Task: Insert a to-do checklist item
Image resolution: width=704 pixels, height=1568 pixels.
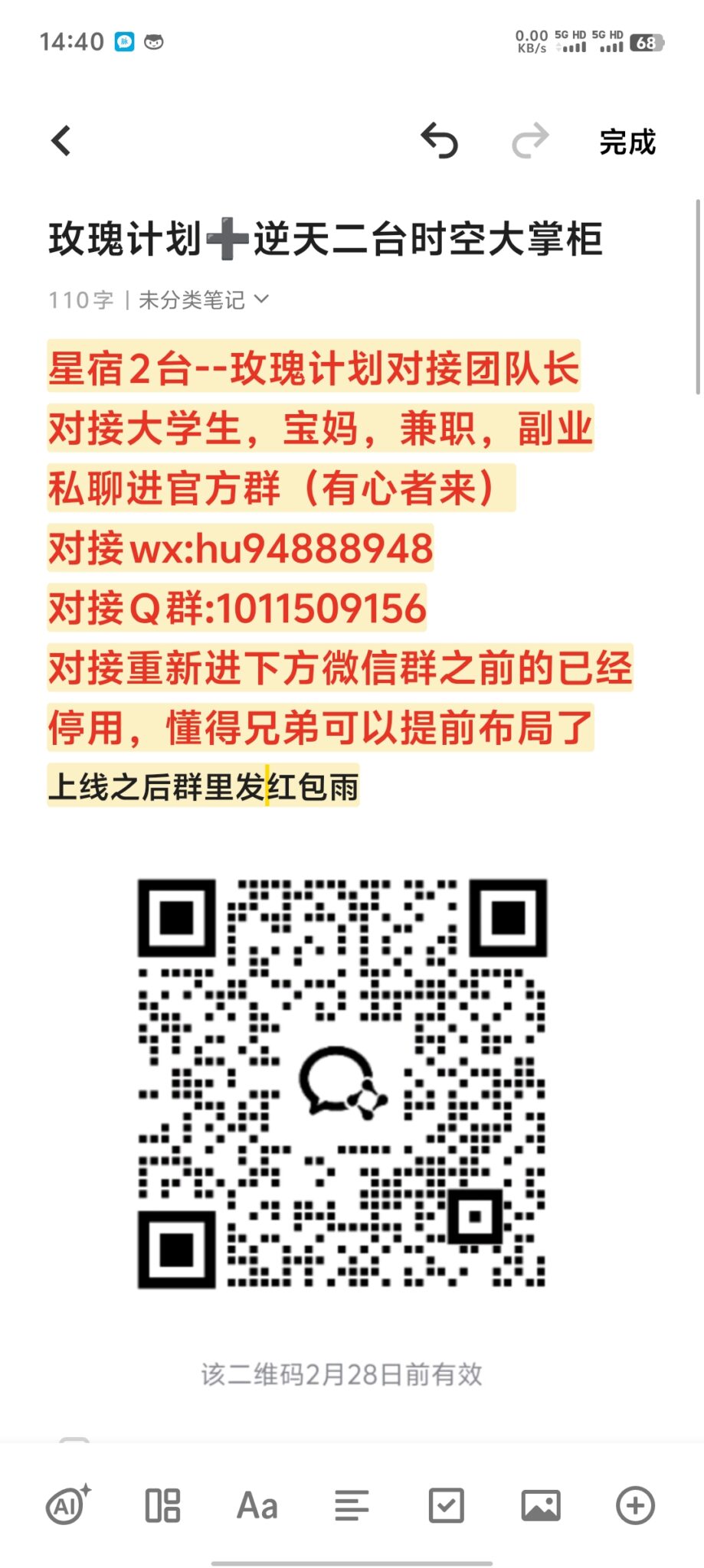Action: [x=445, y=1505]
